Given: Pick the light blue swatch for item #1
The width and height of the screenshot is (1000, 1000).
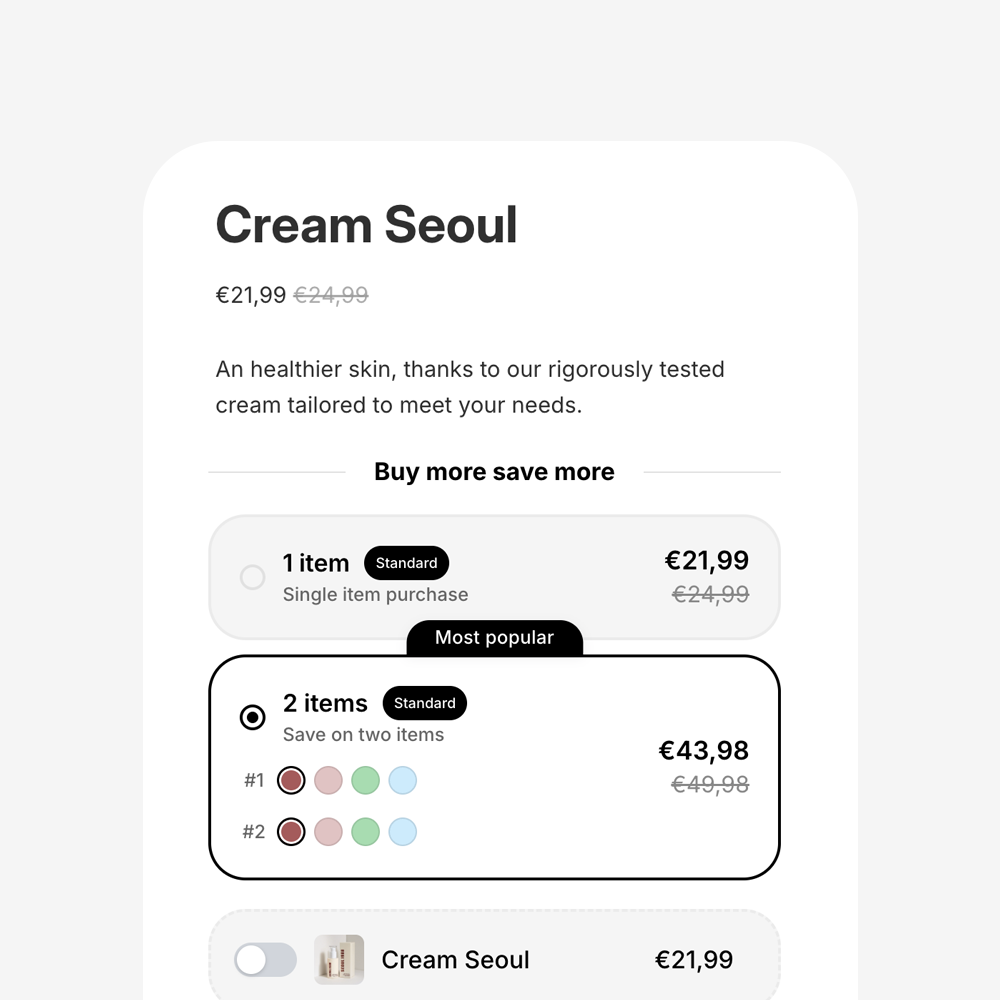Looking at the screenshot, I should point(402,780).
